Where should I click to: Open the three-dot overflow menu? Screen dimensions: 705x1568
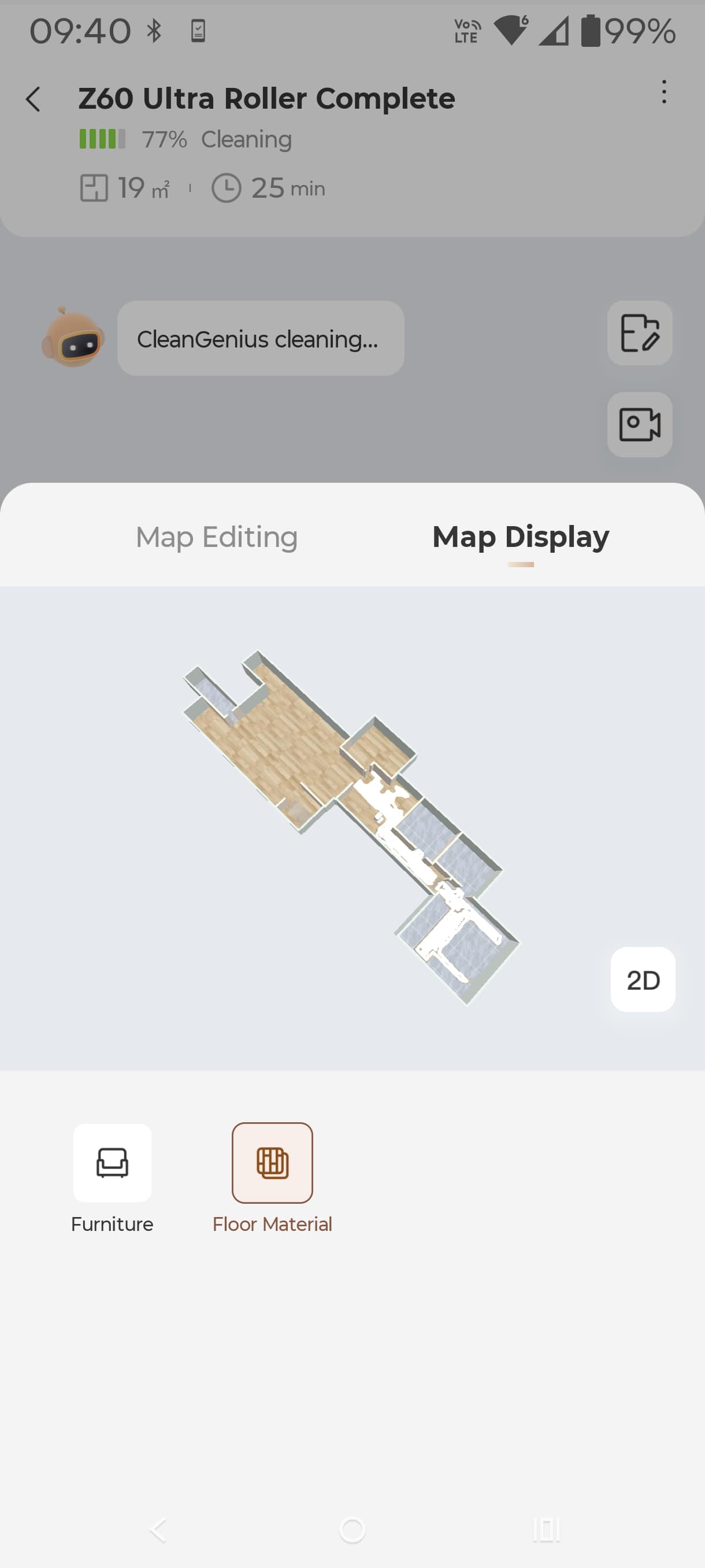(663, 92)
